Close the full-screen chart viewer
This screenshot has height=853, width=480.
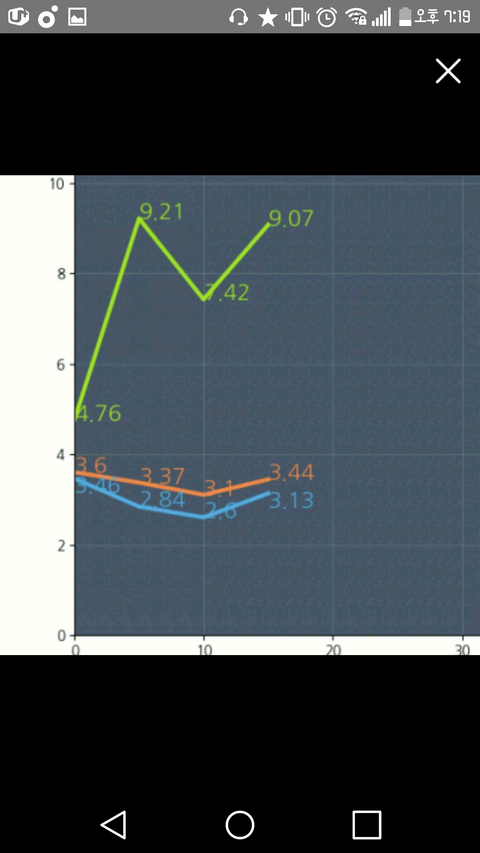pos(448,71)
